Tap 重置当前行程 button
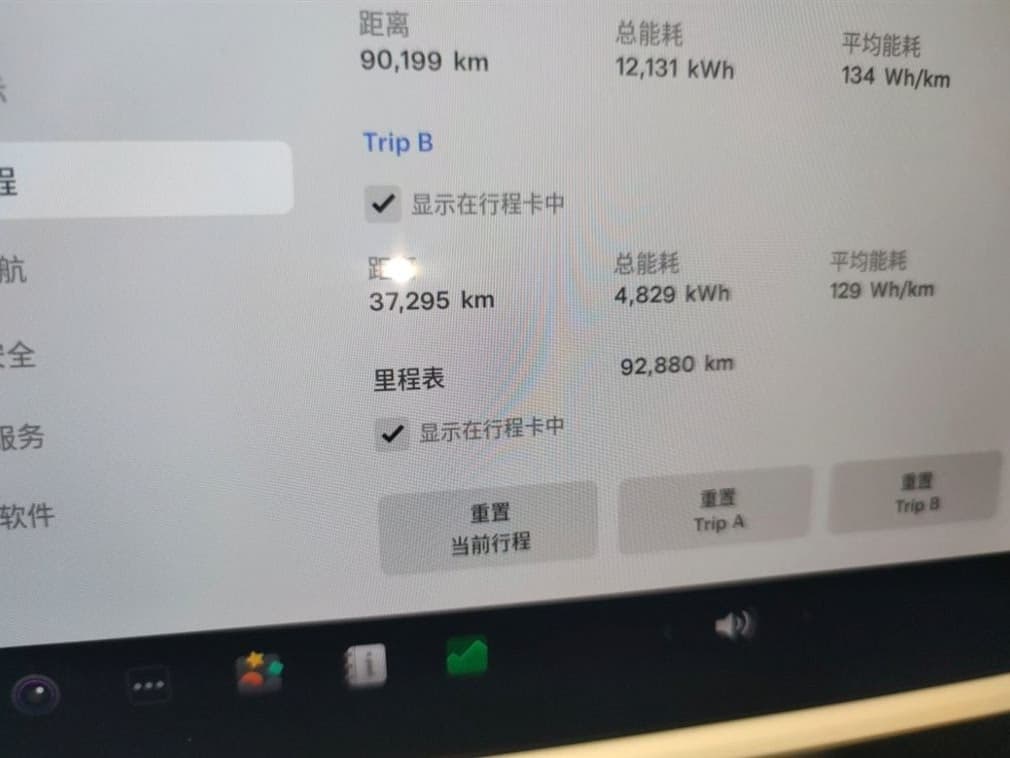Viewport: 1010px width, 758px height. point(489,528)
